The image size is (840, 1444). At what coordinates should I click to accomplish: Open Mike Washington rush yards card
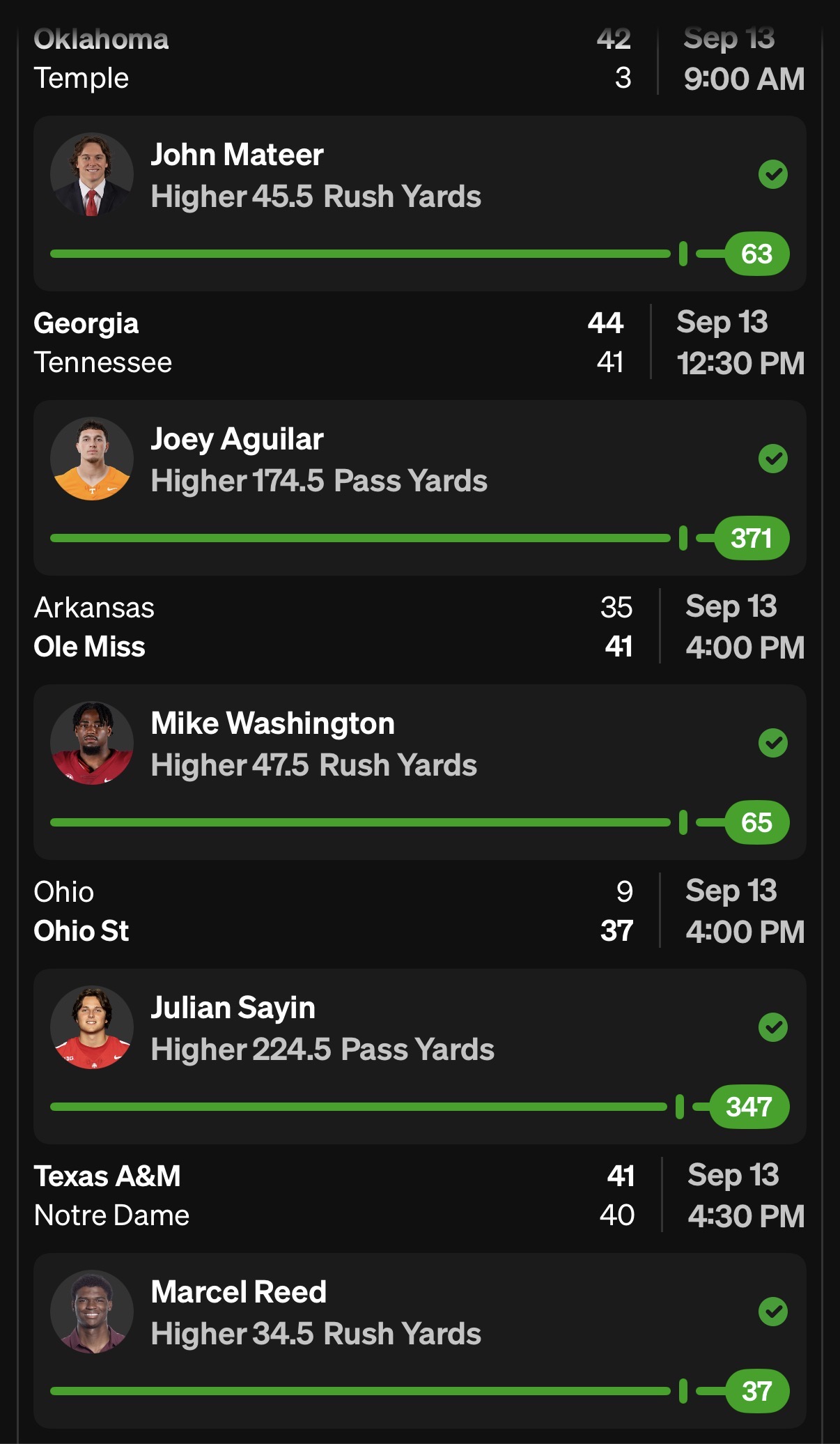pos(419,771)
